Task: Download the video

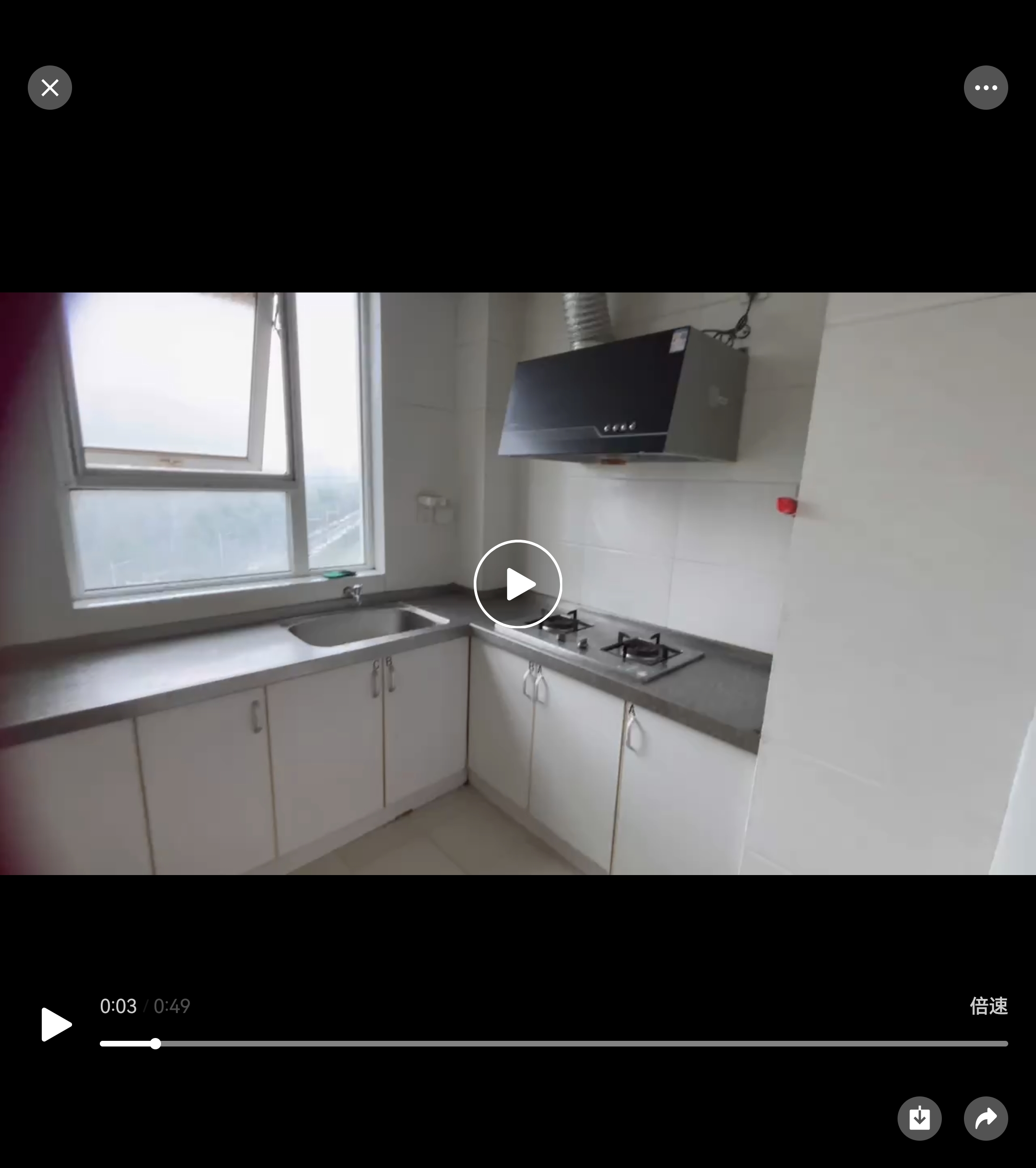Action: tap(919, 1118)
